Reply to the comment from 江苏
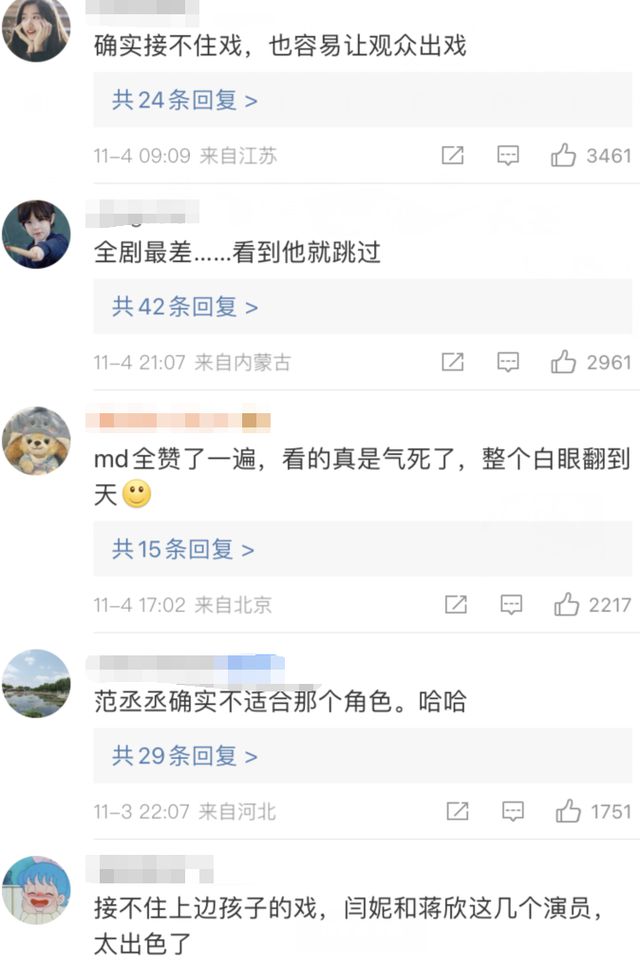Image resolution: width=640 pixels, height=966 pixels. (508, 156)
